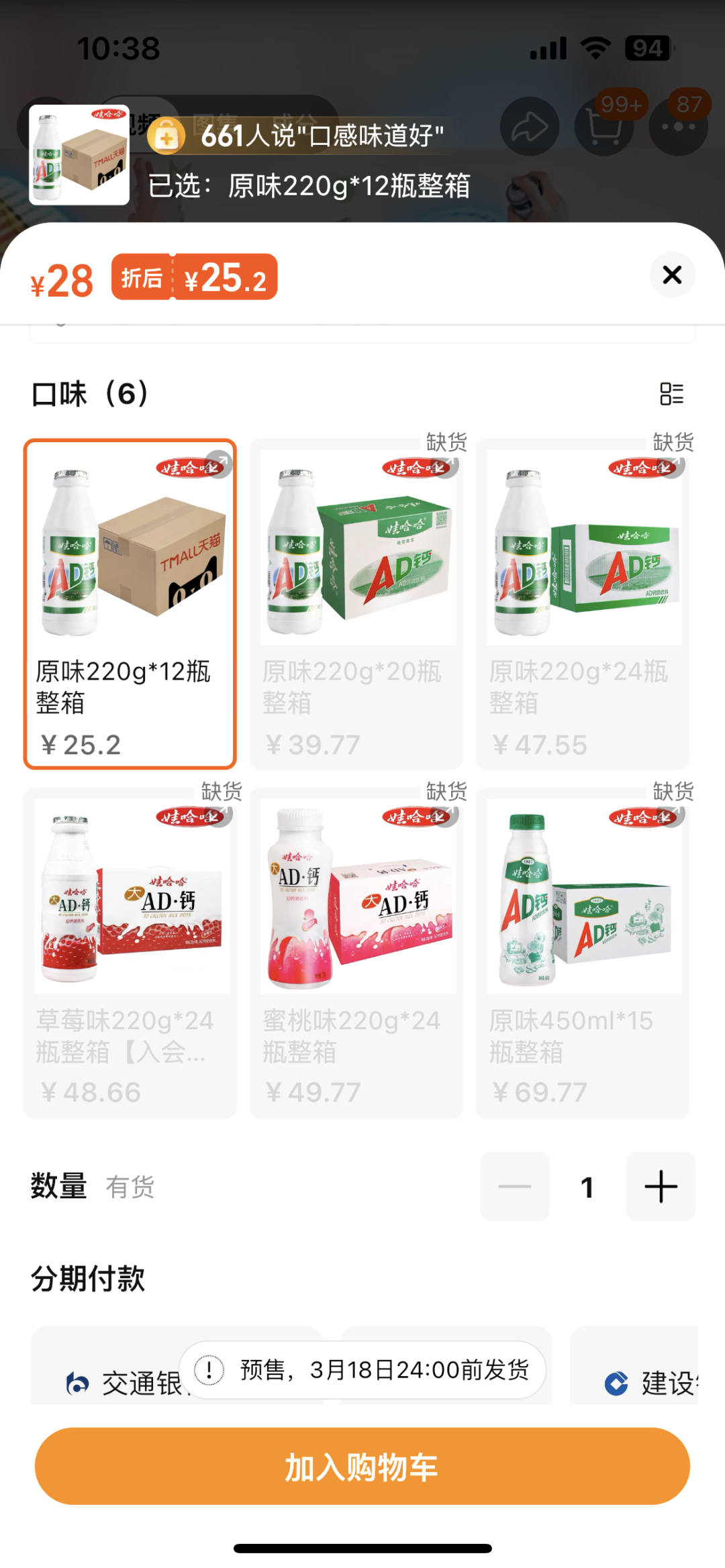Select 原味220g*24瓶整箱 option
Viewport: 725px width, 1568px height.
(582, 604)
